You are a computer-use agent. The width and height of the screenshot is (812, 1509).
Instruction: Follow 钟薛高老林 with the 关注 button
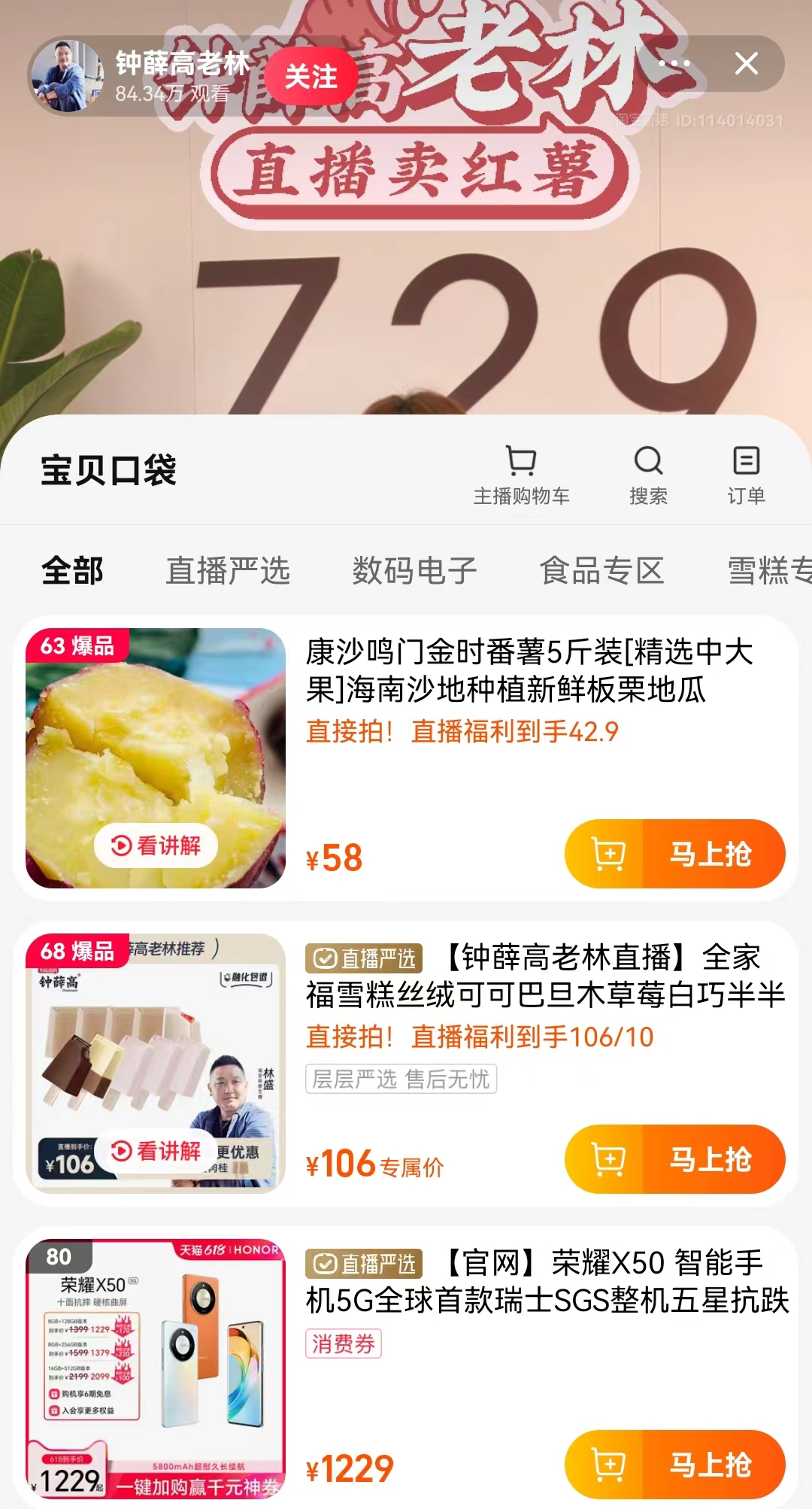(311, 76)
